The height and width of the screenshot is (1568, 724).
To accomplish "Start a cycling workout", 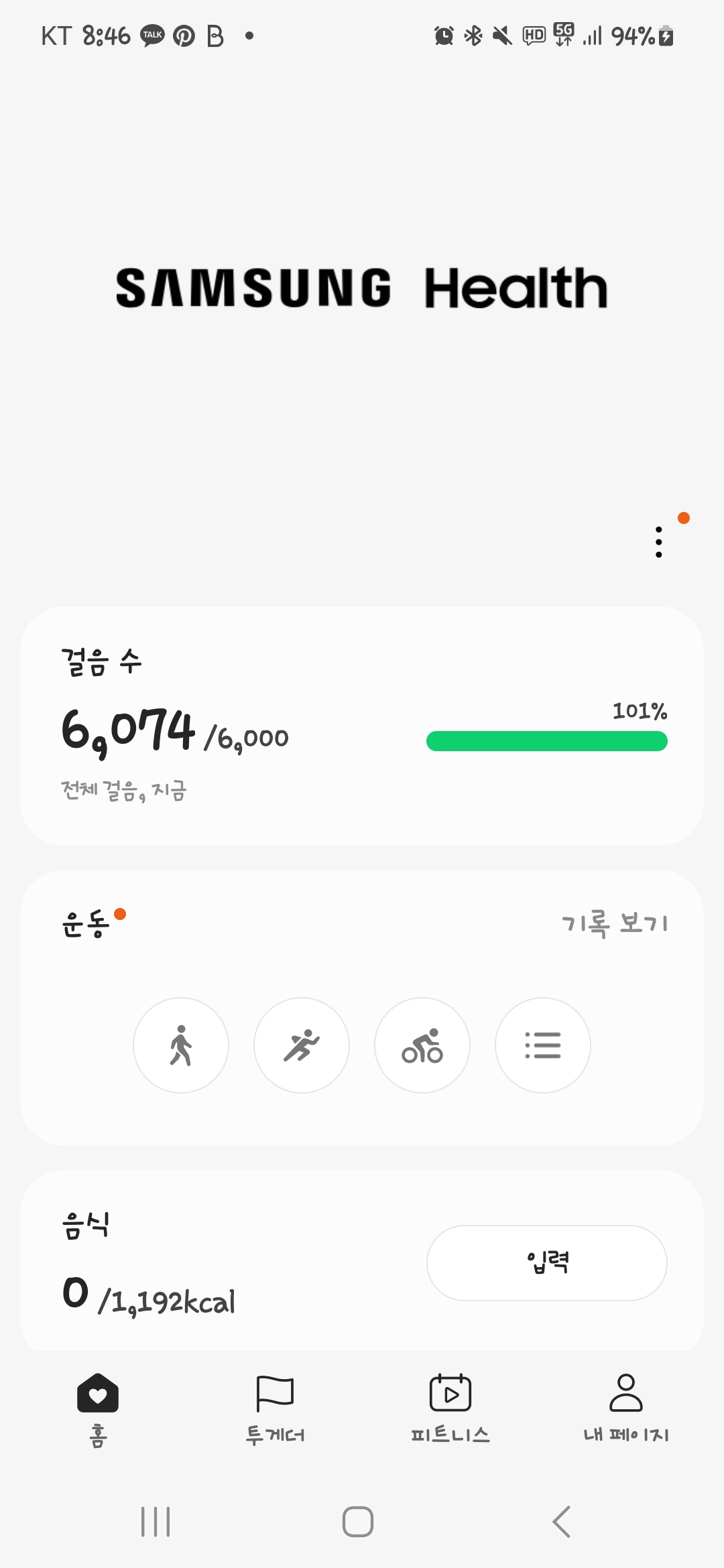I will (x=422, y=1045).
